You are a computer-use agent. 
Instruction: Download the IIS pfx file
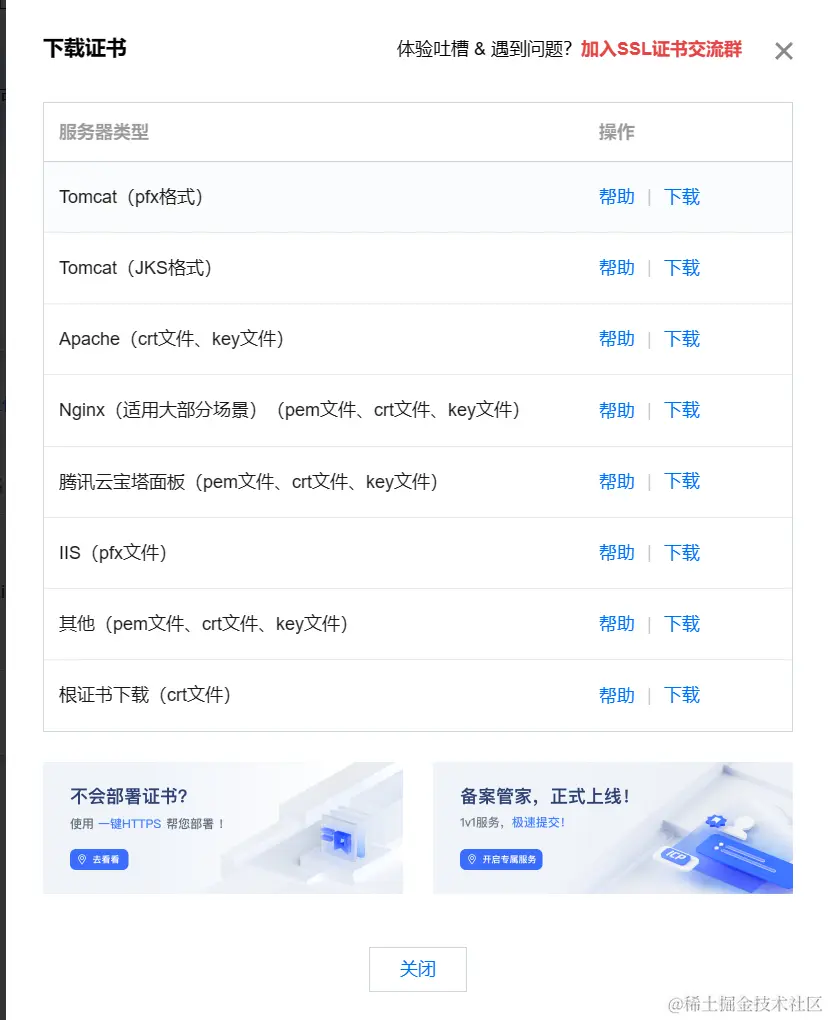[x=682, y=553]
